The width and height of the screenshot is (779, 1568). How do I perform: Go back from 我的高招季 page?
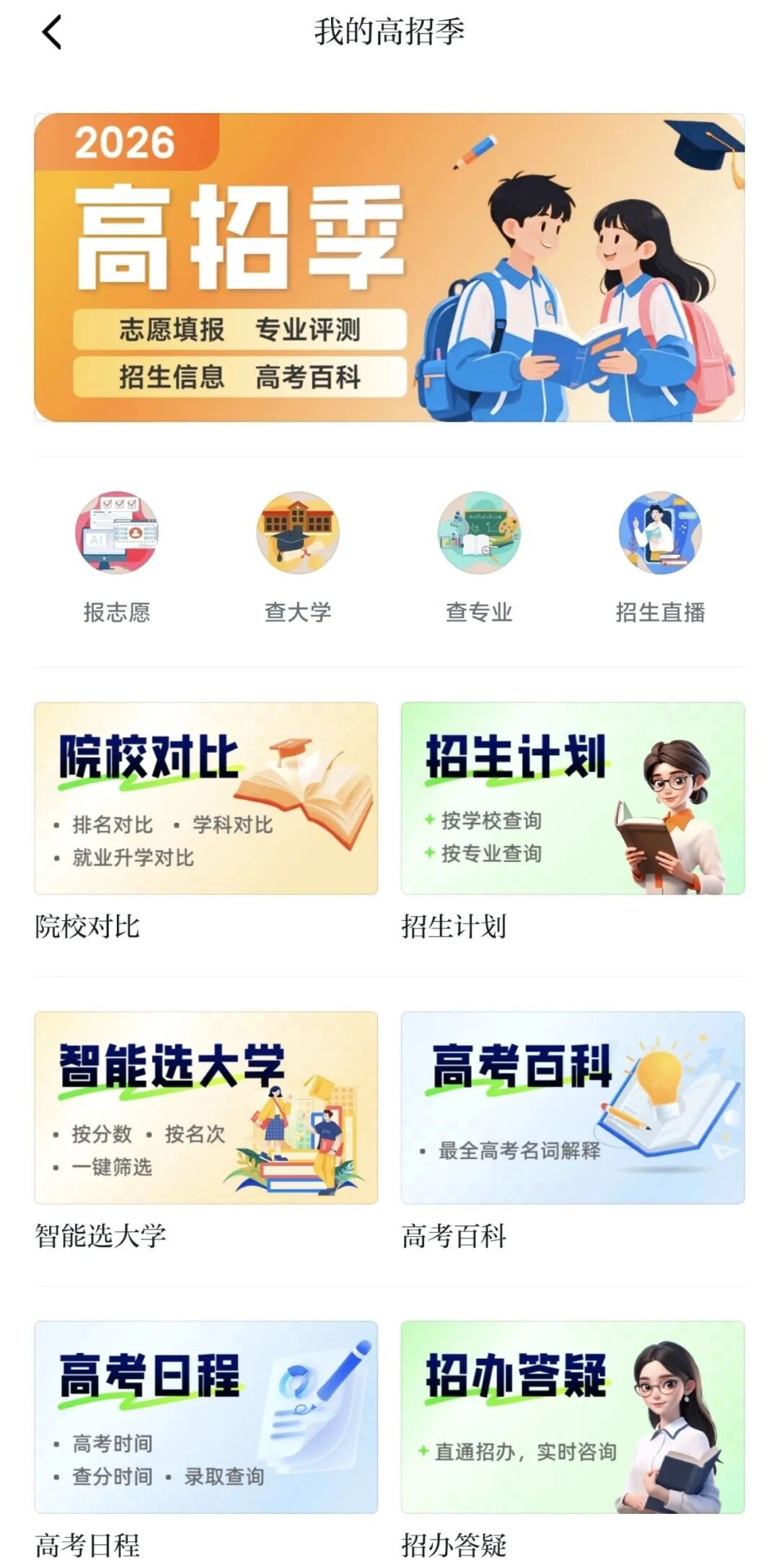coord(52,33)
